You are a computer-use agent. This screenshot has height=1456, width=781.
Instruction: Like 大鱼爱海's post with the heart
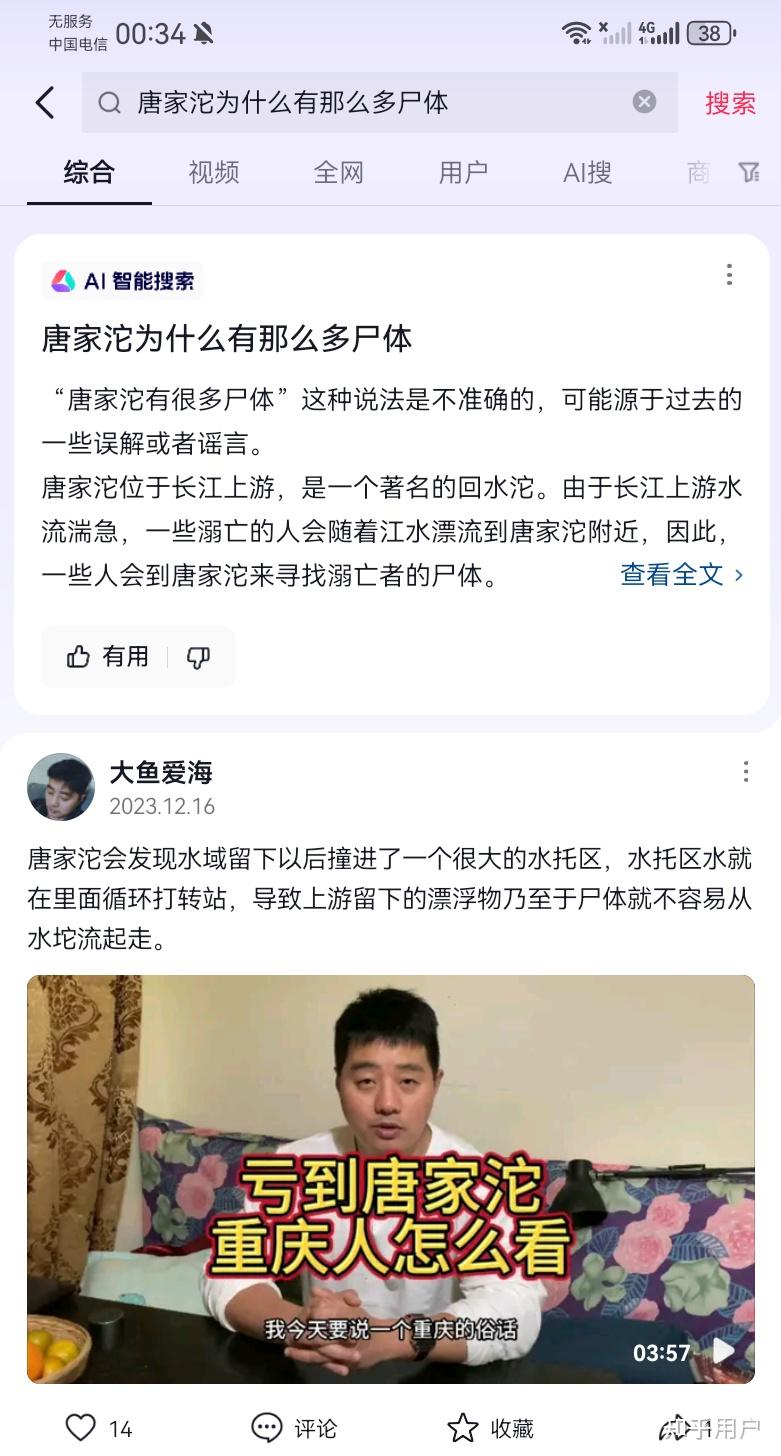(82, 1427)
